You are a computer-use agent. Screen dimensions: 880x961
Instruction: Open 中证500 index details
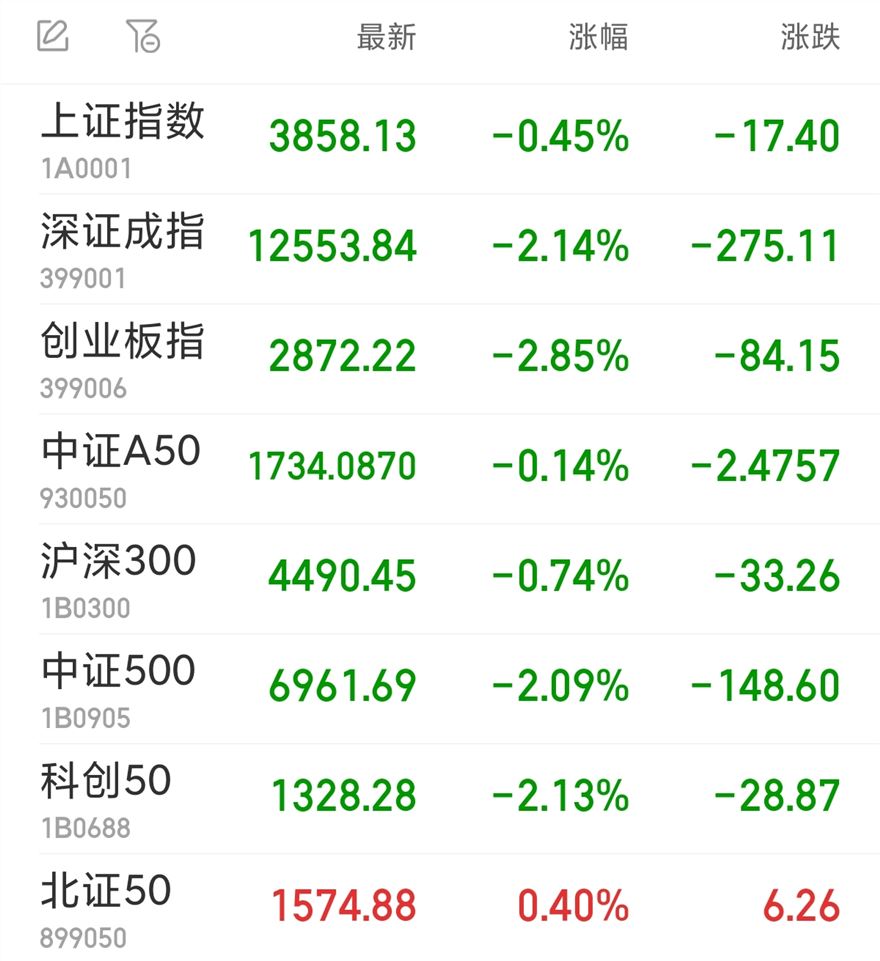[x=118, y=687]
